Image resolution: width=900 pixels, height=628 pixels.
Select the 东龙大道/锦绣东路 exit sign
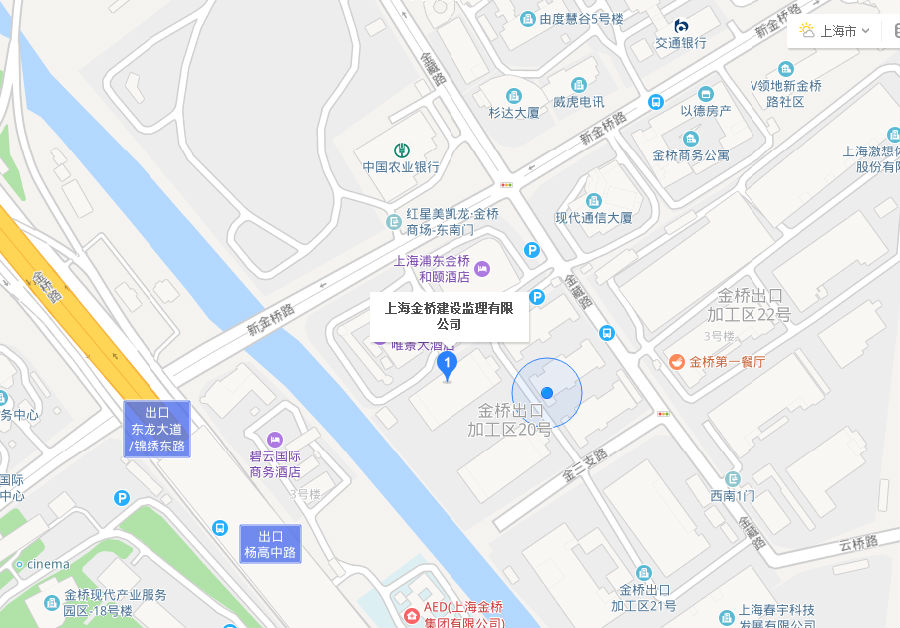[x=157, y=429]
